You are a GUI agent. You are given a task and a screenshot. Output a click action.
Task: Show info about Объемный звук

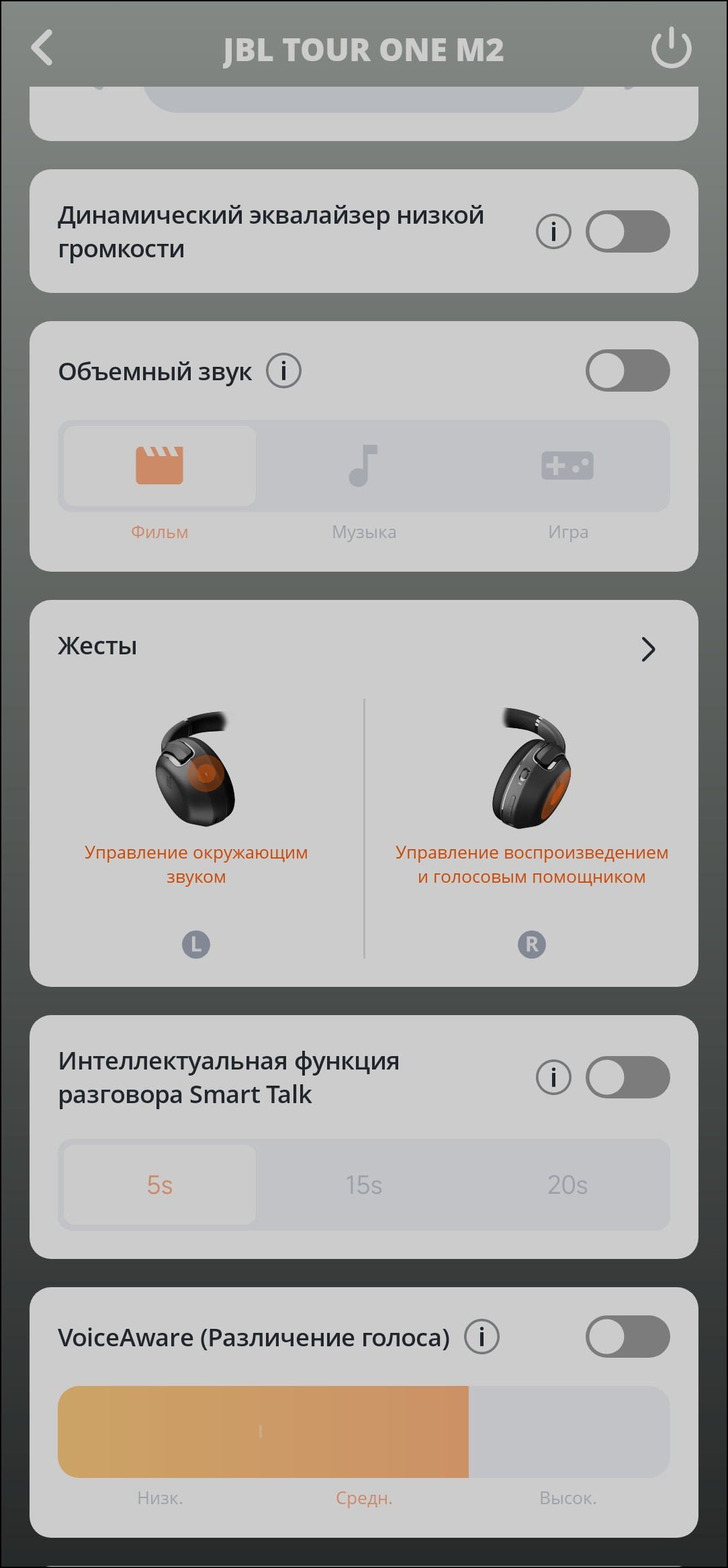click(283, 371)
